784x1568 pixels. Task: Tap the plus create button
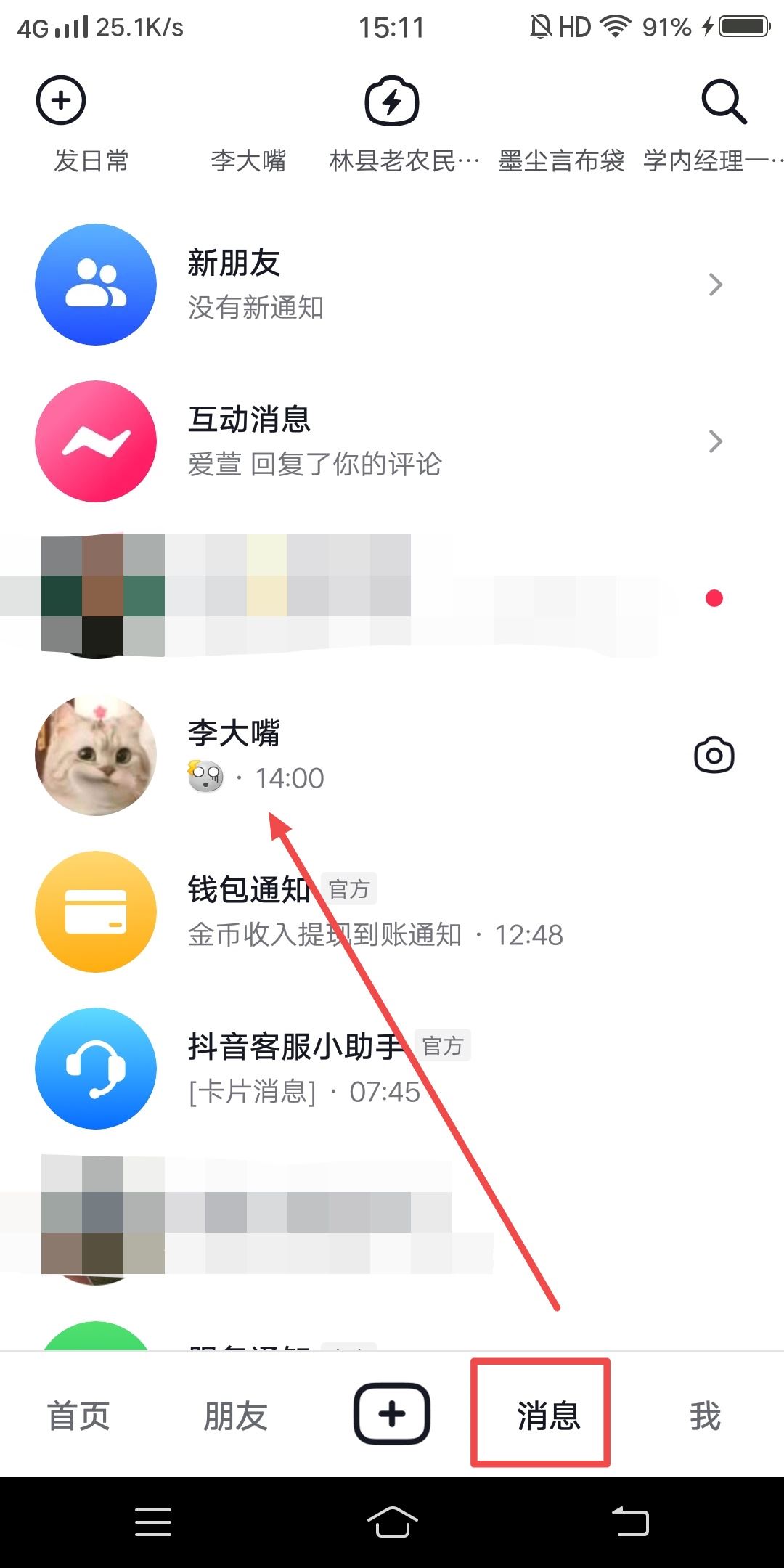pos(392,1414)
